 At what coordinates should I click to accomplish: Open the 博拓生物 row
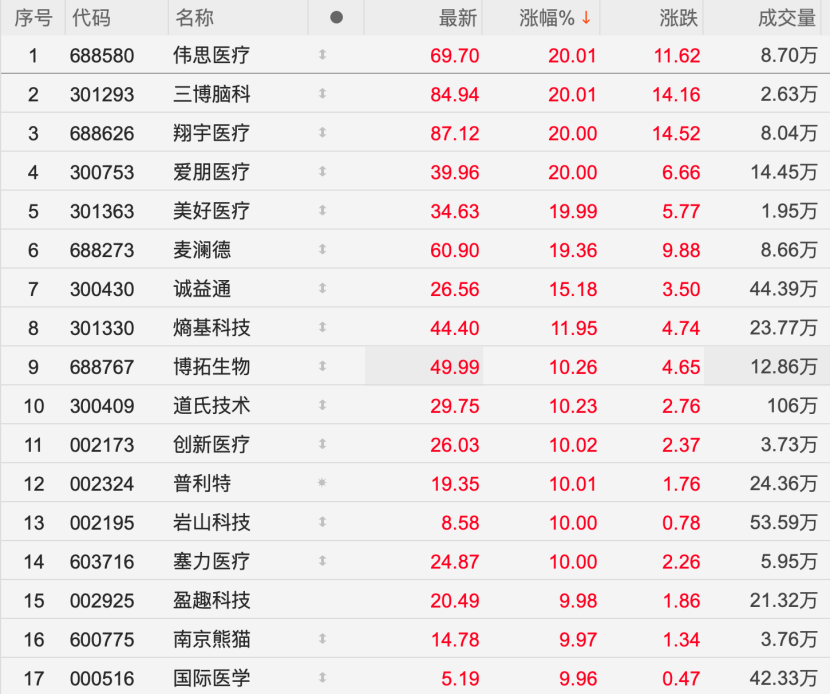(x=212, y=367)
